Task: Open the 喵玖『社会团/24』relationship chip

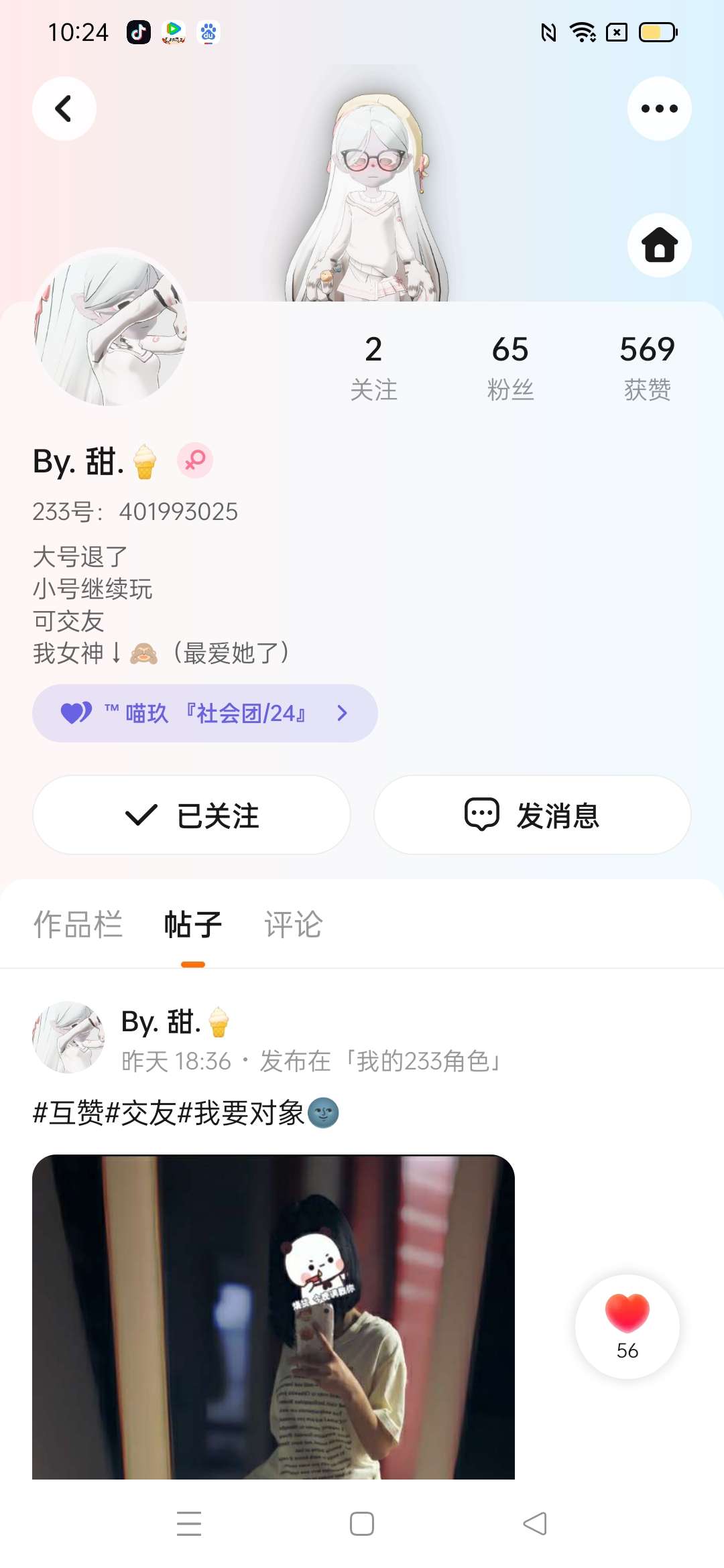Action: click(204, 713)
